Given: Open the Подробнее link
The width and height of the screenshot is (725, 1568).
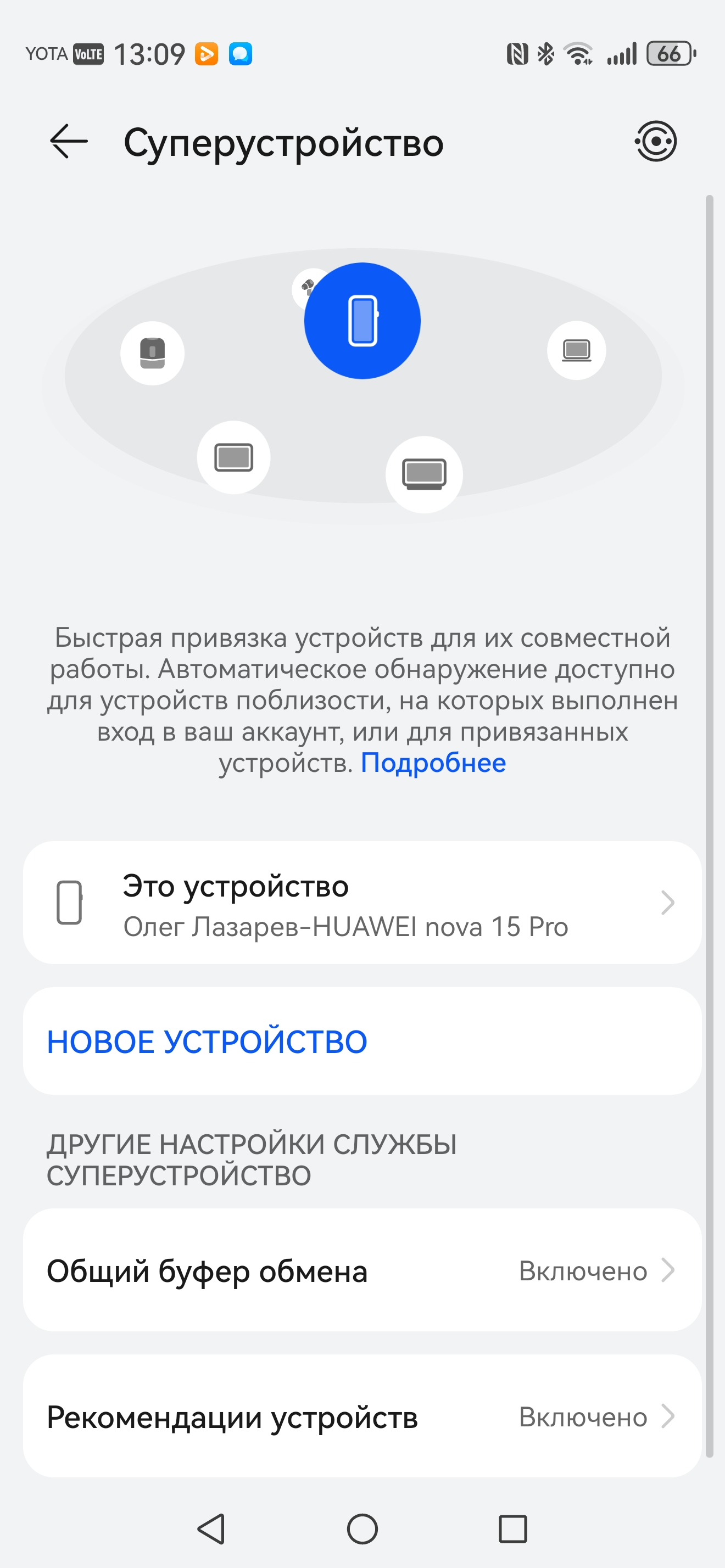Looking at the screenshot, I should pos(433,763).
